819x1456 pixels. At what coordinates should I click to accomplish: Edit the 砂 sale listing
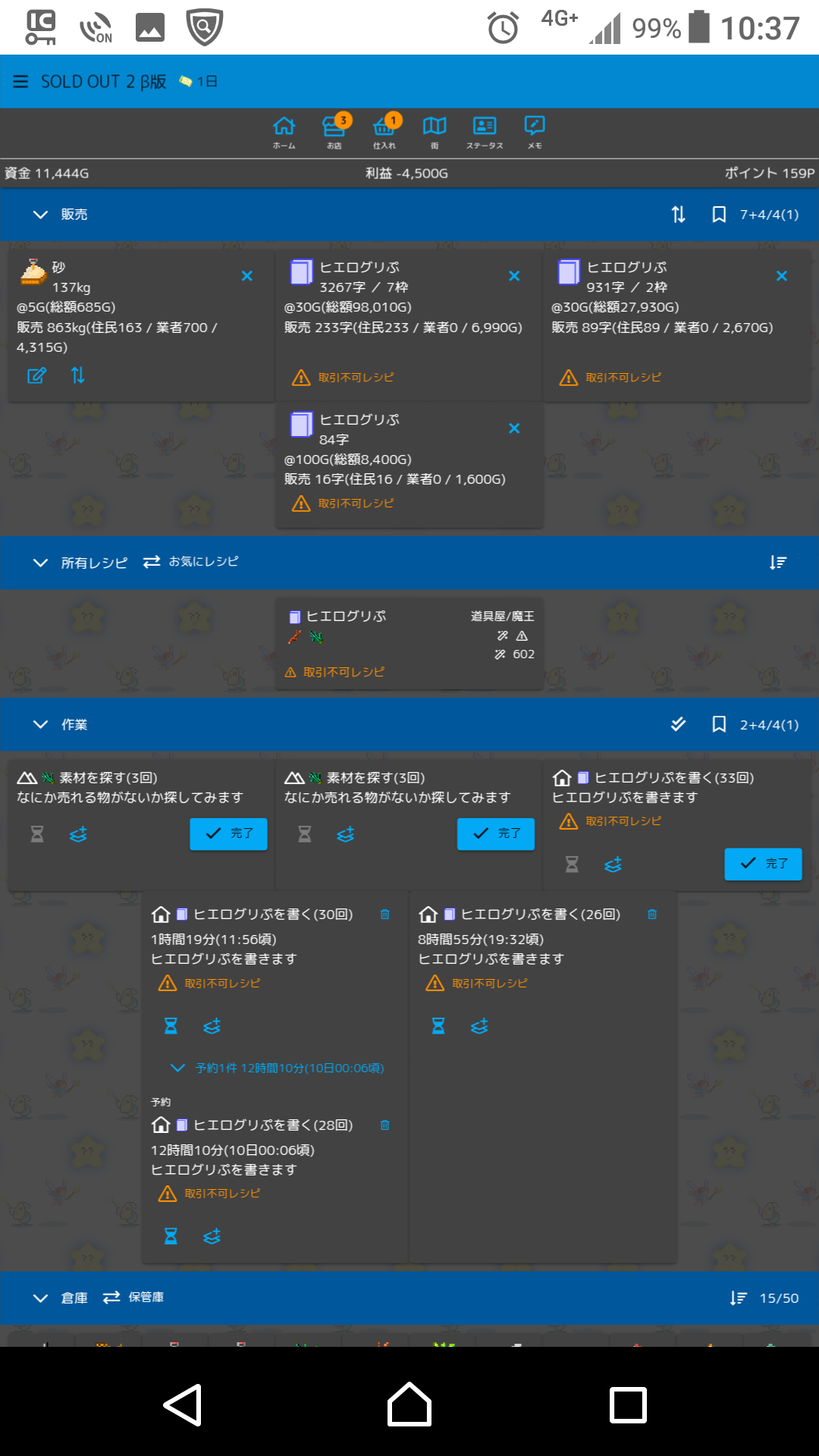36,375
